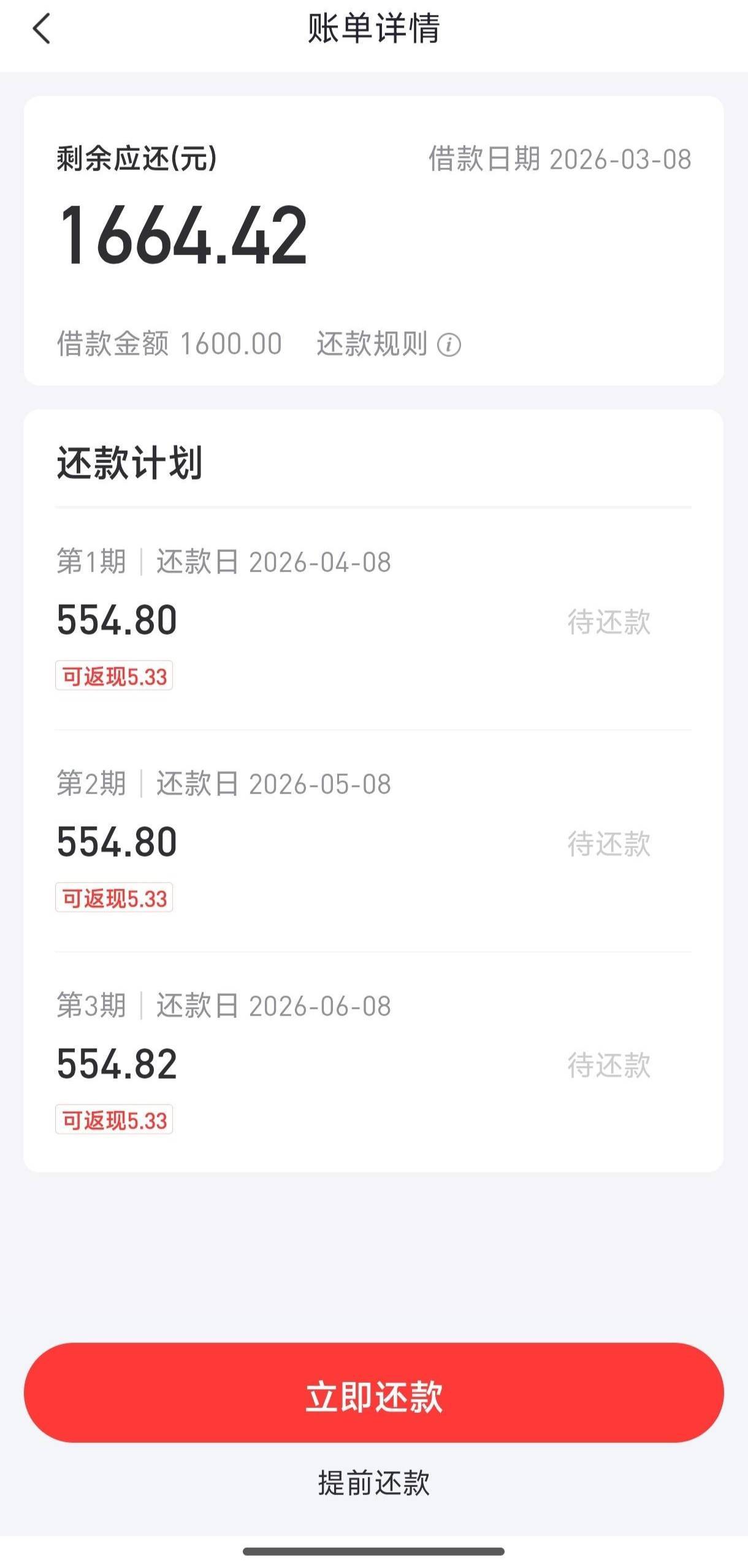Viewport: 748px width, 1568px height.
Task: Go back from 账单详情 page
Action: point(41,29)
